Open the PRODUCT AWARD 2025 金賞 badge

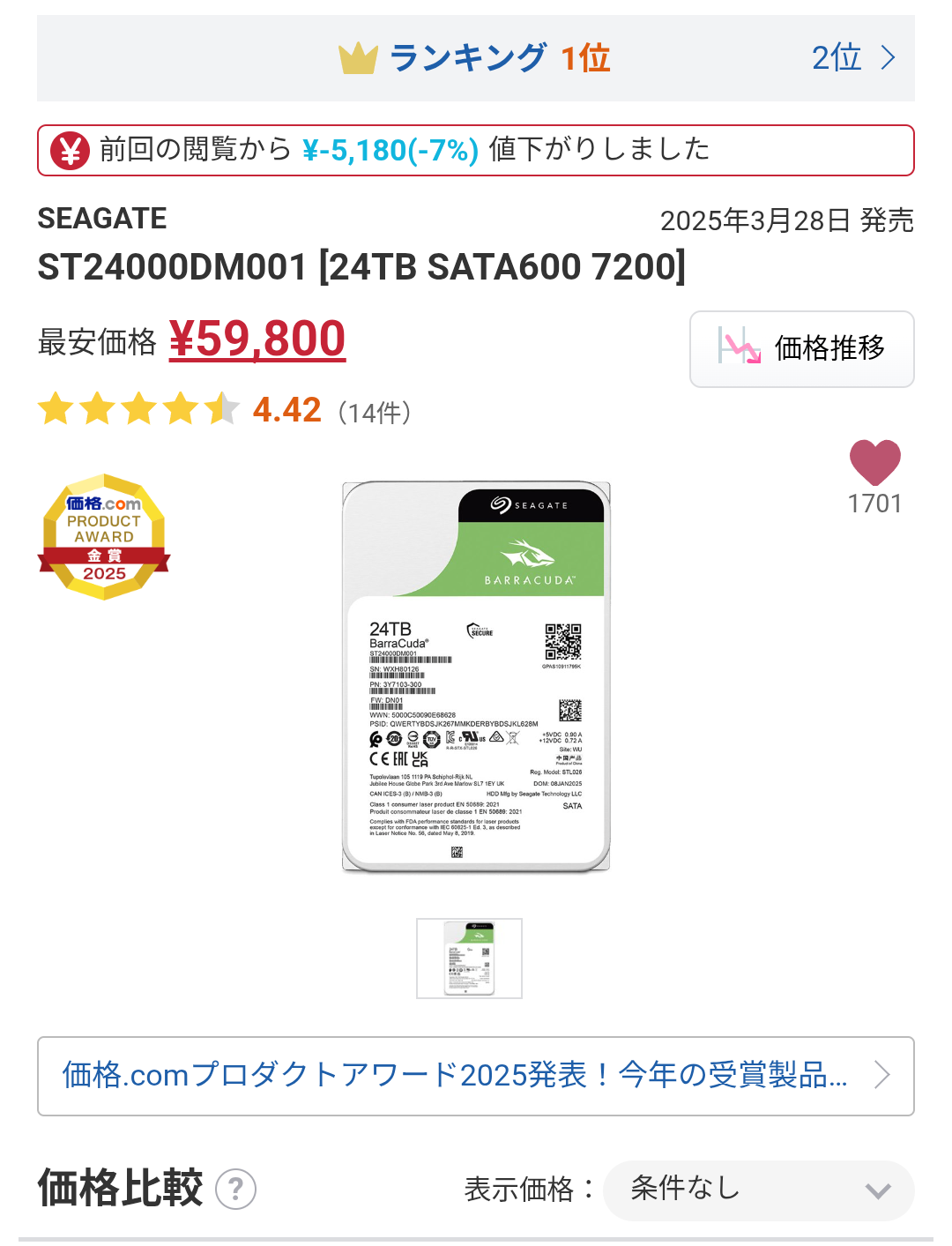(x=104, y=538)
